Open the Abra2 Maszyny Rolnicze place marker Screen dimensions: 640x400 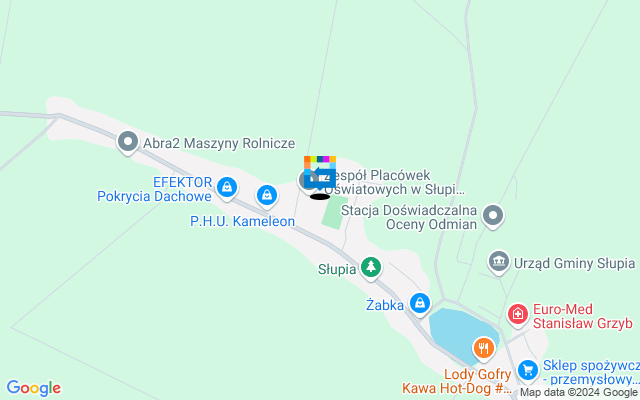click(x=127, y=142)
